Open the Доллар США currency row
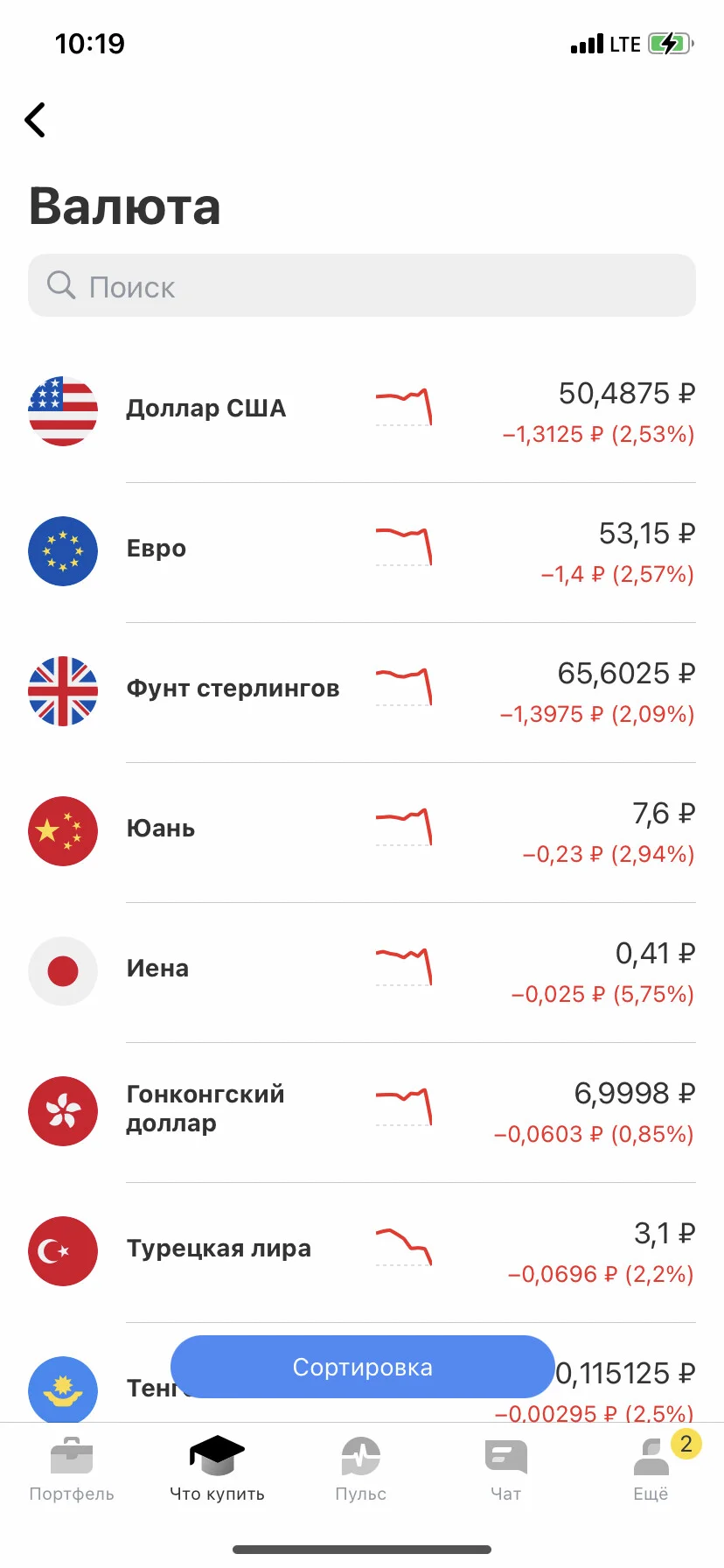The image size is (724, 1568). point(362,412)
